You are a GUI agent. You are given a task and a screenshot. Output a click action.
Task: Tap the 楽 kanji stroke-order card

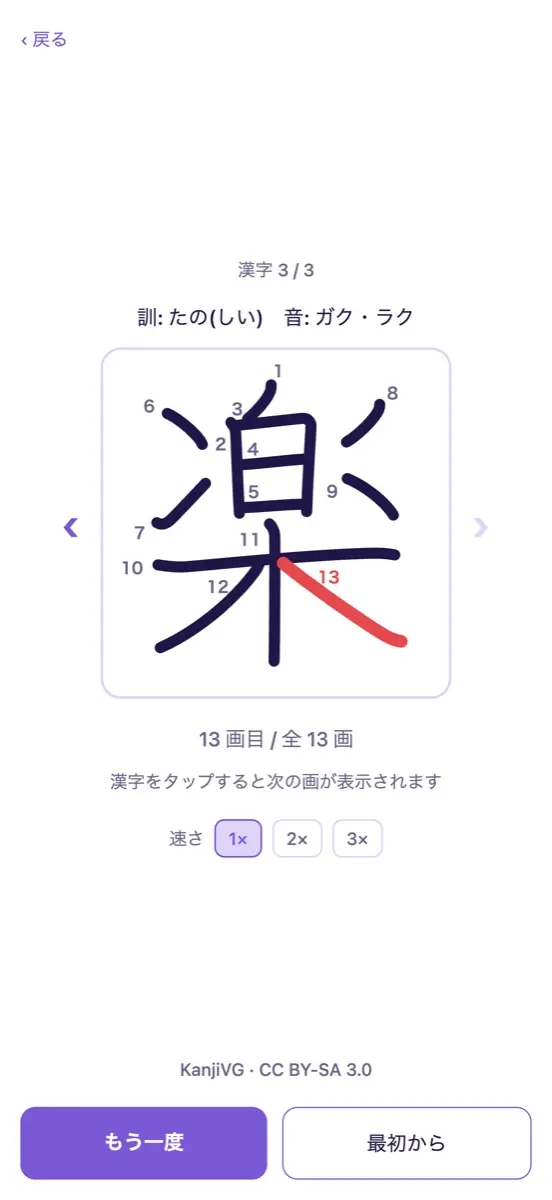click(x=276, y=523)
